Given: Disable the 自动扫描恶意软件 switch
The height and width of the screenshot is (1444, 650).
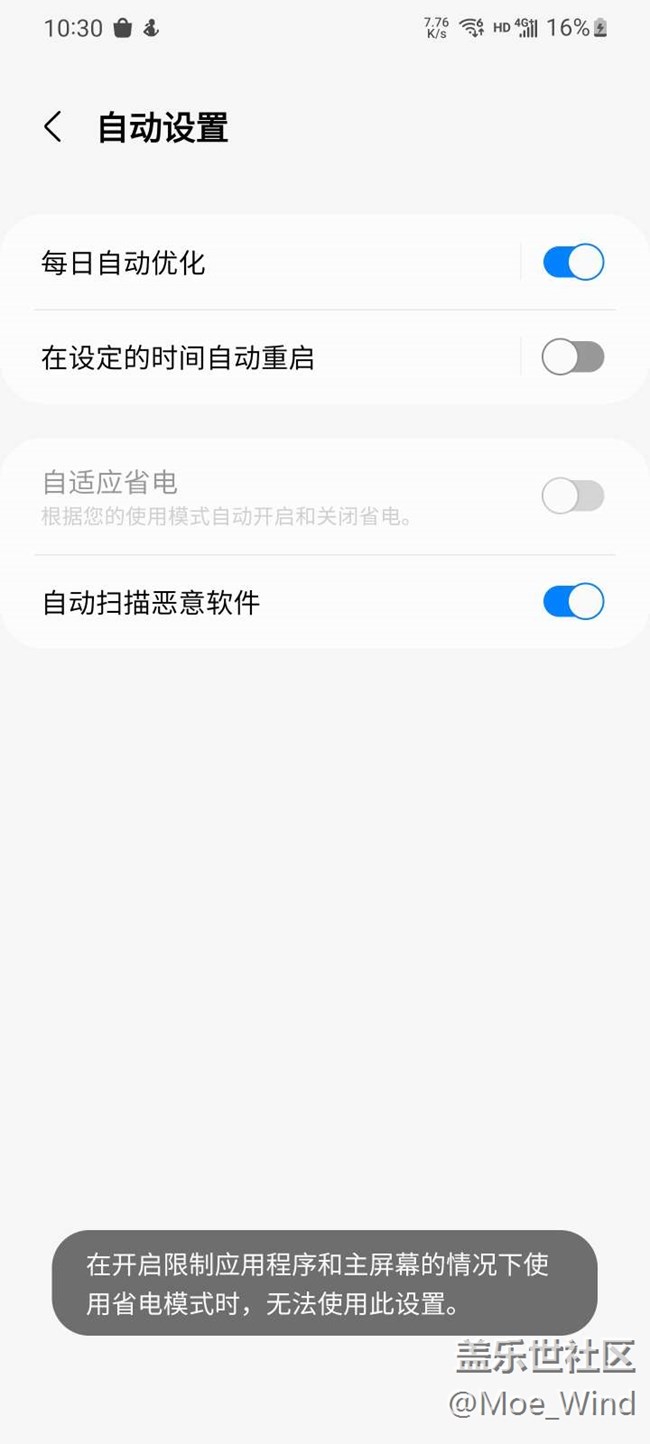Looking at the screenshot, I should tap(573, 602).
